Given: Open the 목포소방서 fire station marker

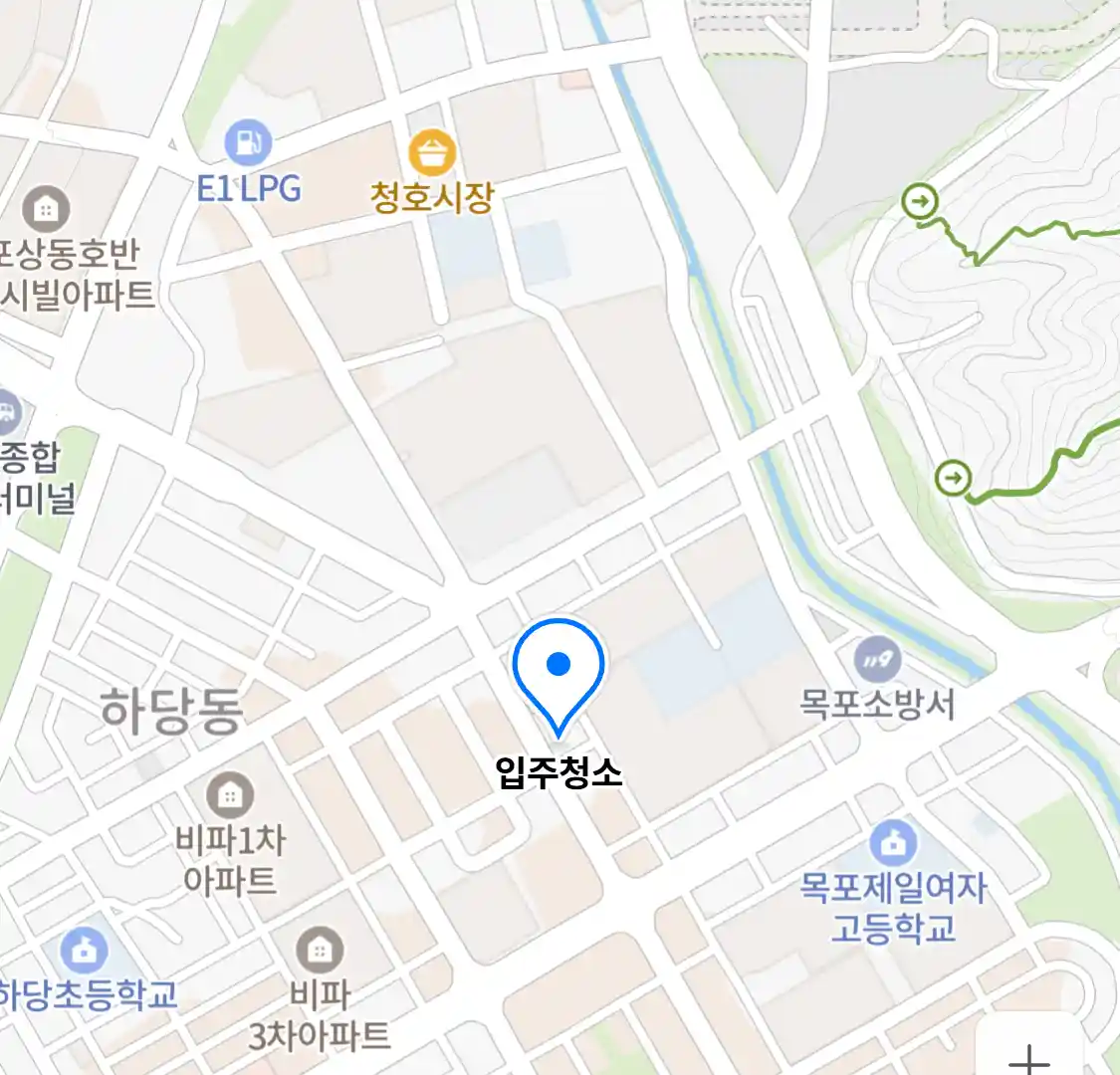Looking at the screenshot, I should (877, 659).
